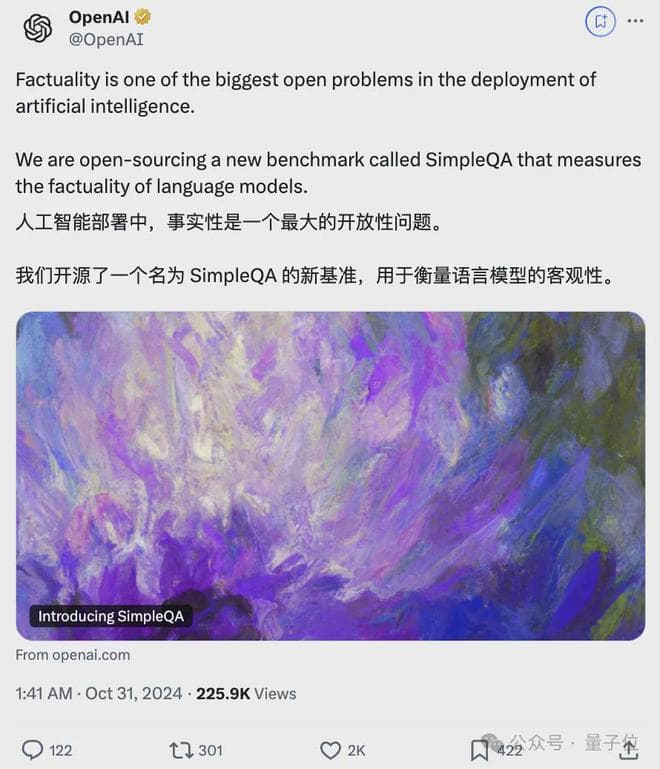Image resolution: width=660 pixels, height=769 pixels.
Task: Open the post's overflow menu
Action: click(x=635, y=20)
